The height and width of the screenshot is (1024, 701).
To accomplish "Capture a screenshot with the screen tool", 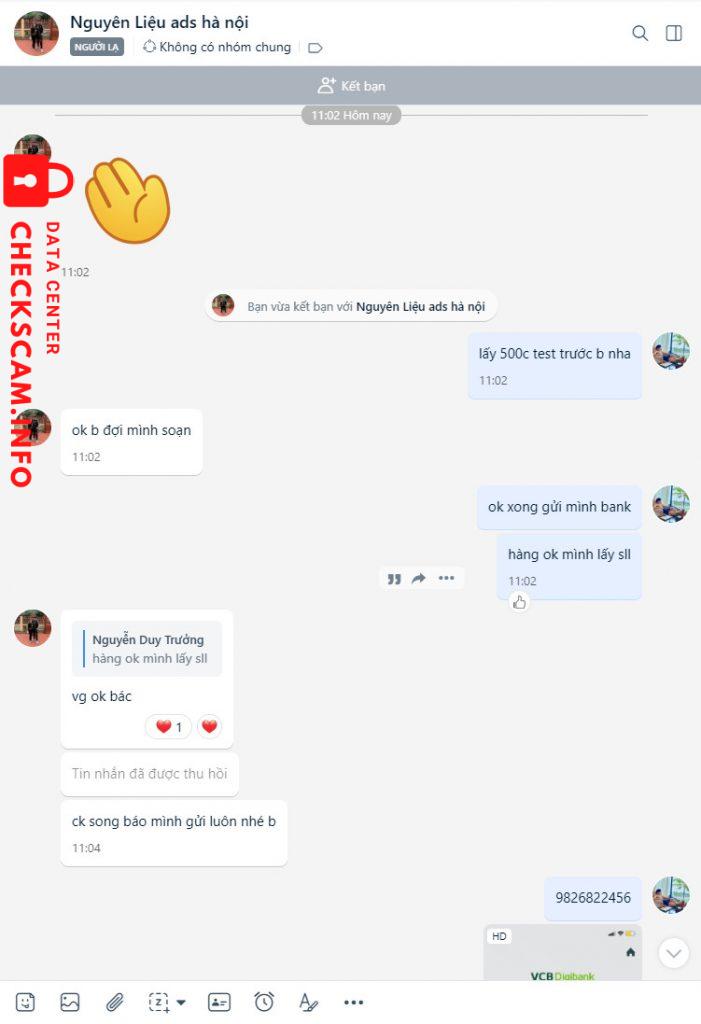I will coord(159,1001).
